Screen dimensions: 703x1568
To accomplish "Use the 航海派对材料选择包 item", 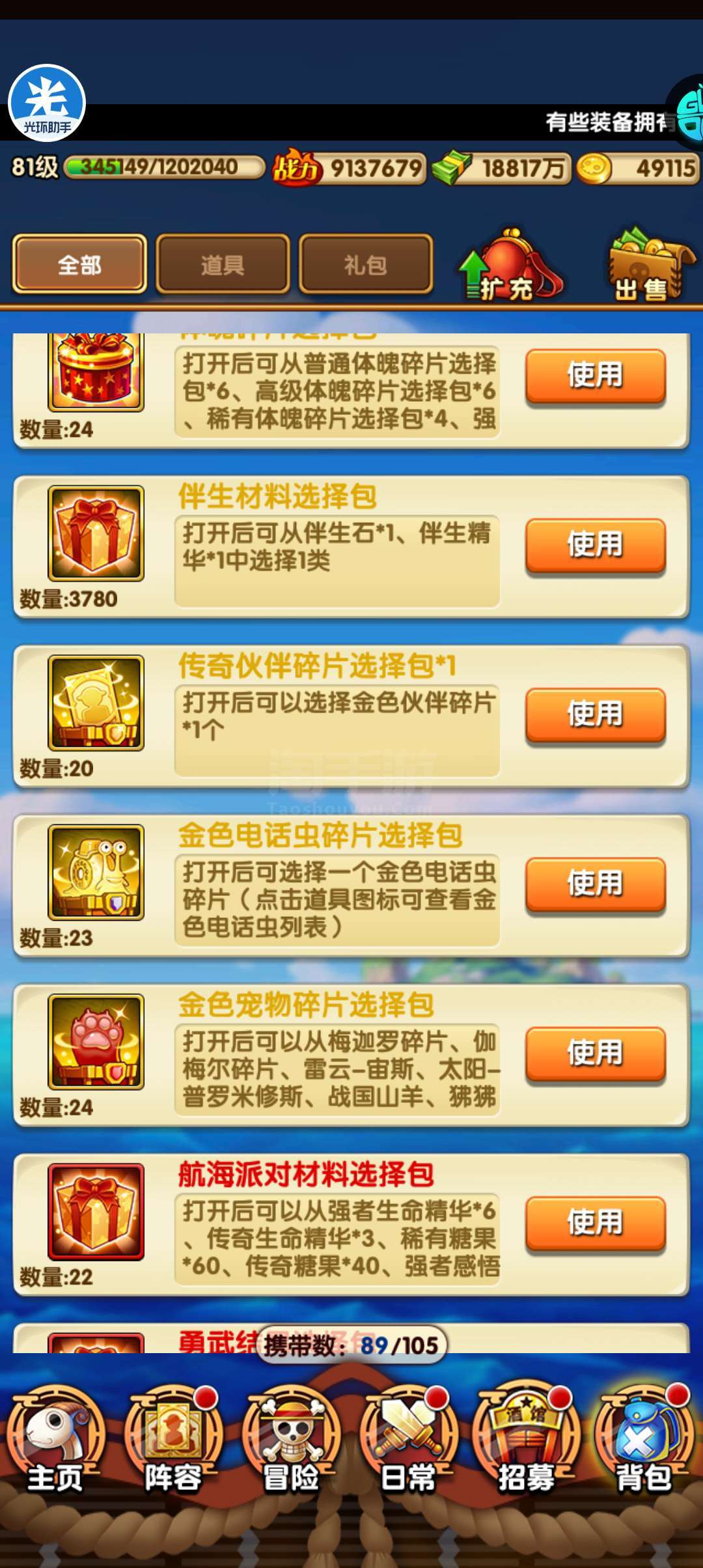I will 596,1223.
